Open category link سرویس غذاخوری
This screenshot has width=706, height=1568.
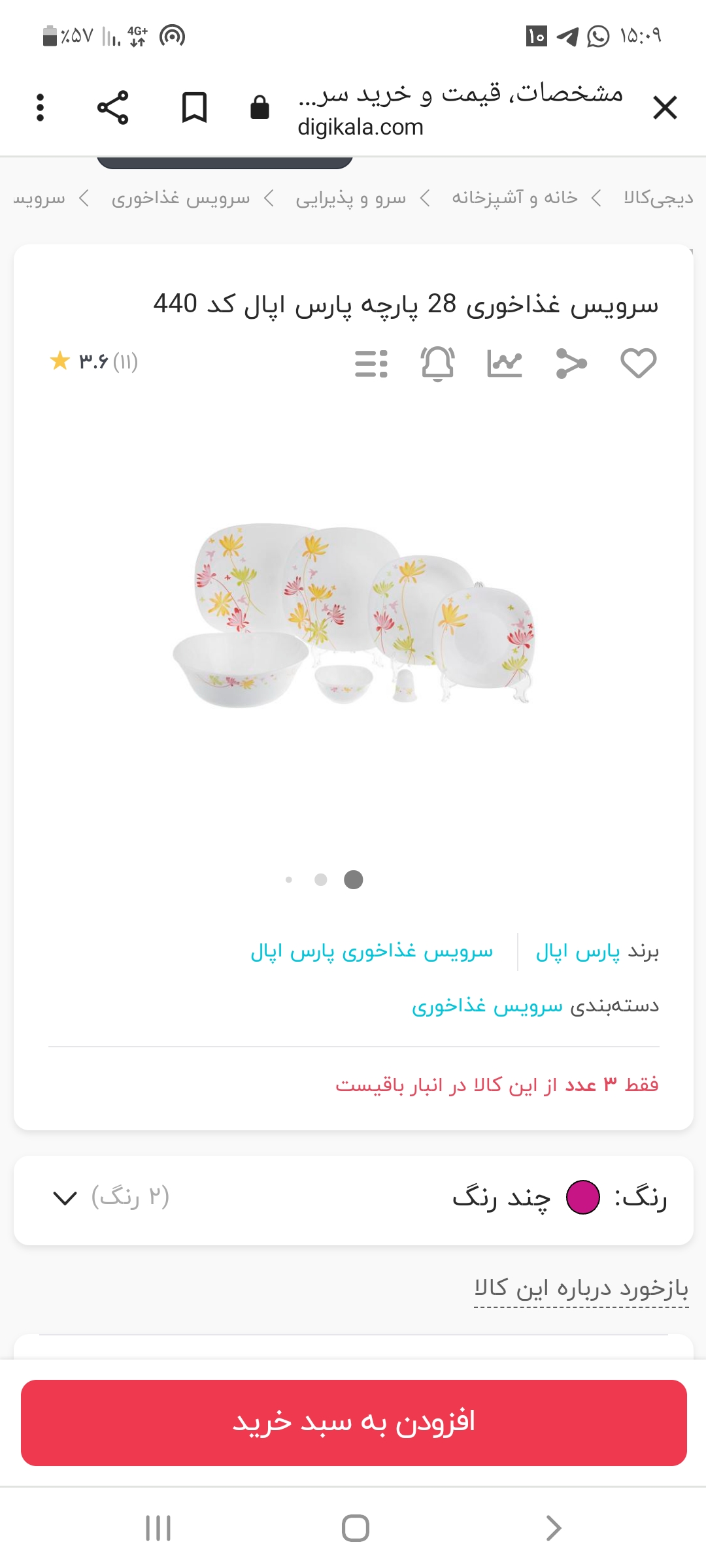click(487, 1006)
